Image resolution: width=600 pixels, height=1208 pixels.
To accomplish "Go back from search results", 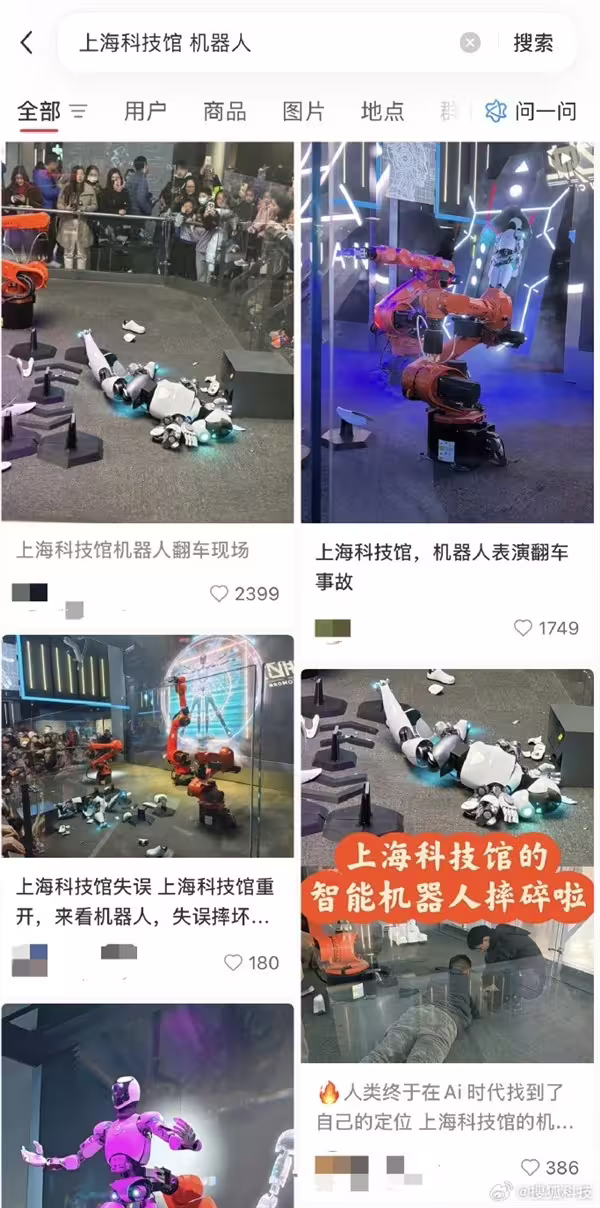I will 27,43.
